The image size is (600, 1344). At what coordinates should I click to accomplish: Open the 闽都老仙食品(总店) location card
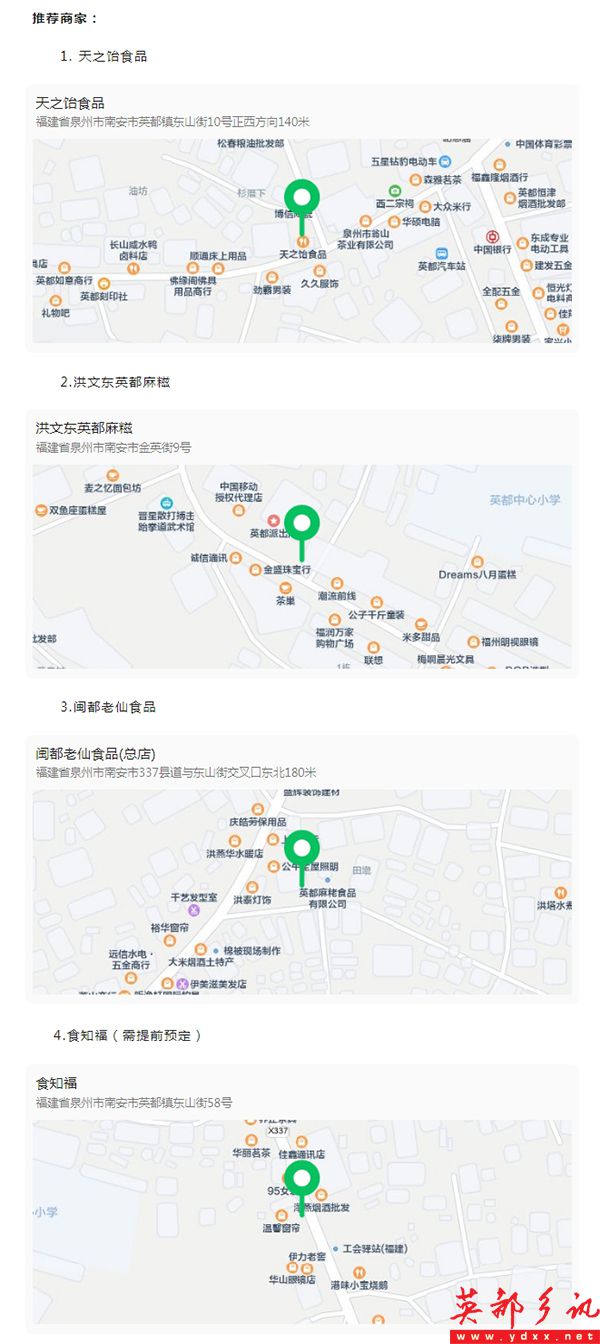click(95, 753)
